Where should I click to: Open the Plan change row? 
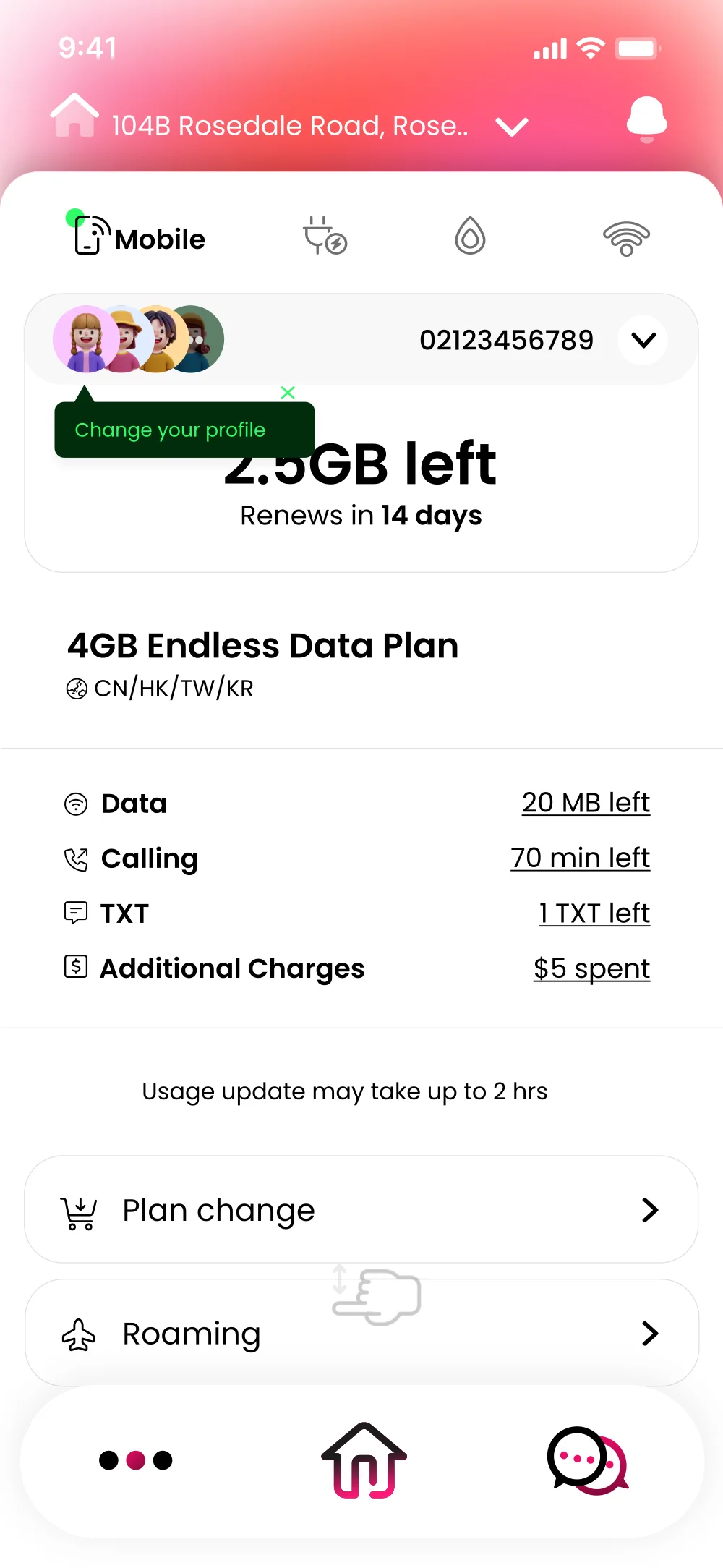click(361, 1210)
